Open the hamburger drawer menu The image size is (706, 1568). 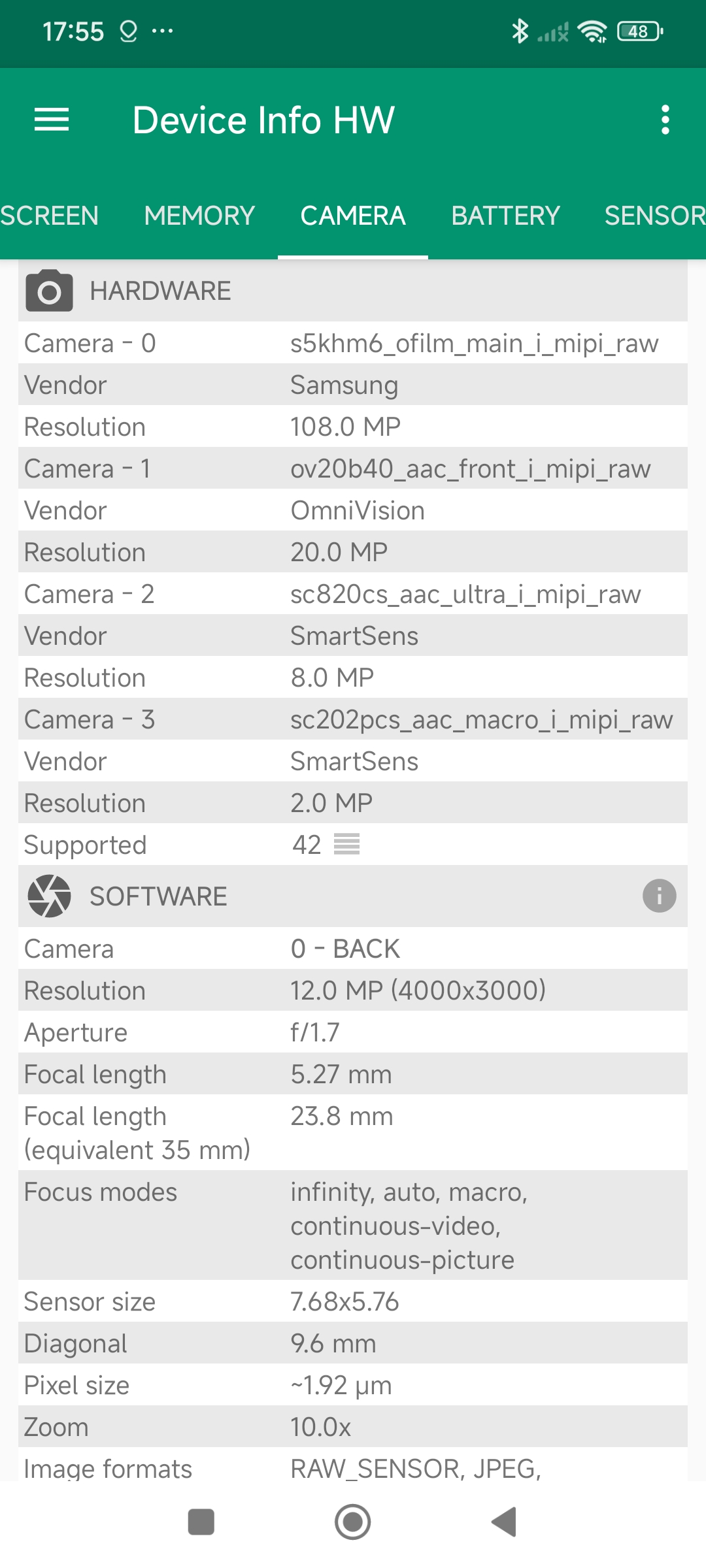pyautogui.click(x=52, y=120)
